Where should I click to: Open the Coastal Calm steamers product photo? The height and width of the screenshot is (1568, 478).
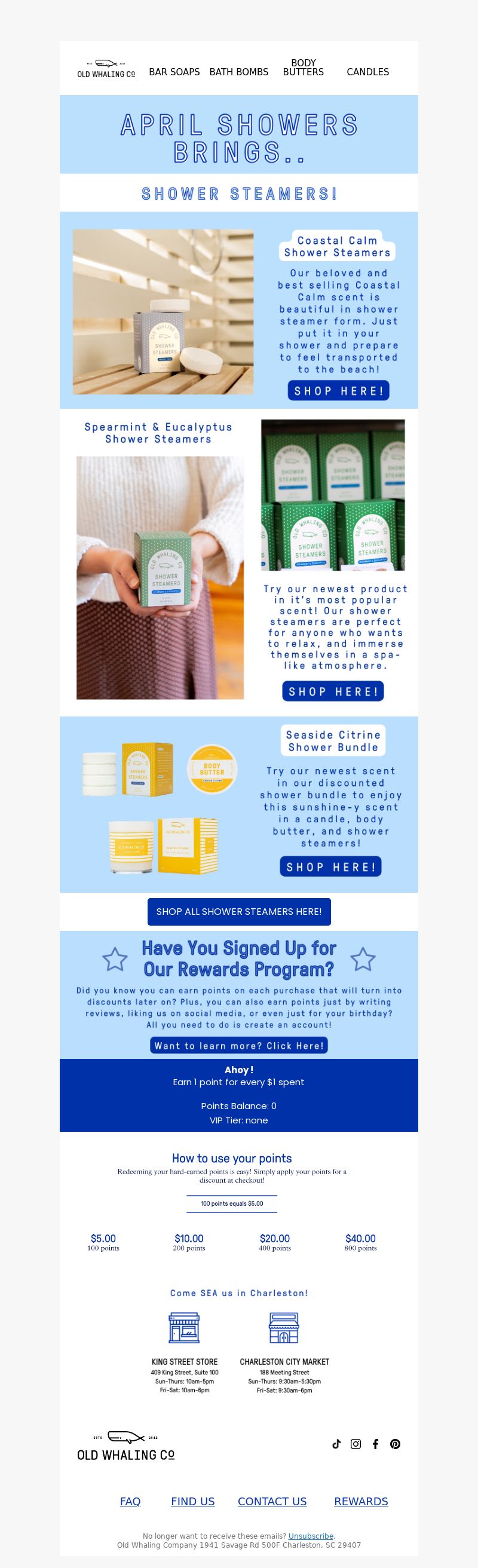pyautogui.click(x=163, y=312)
